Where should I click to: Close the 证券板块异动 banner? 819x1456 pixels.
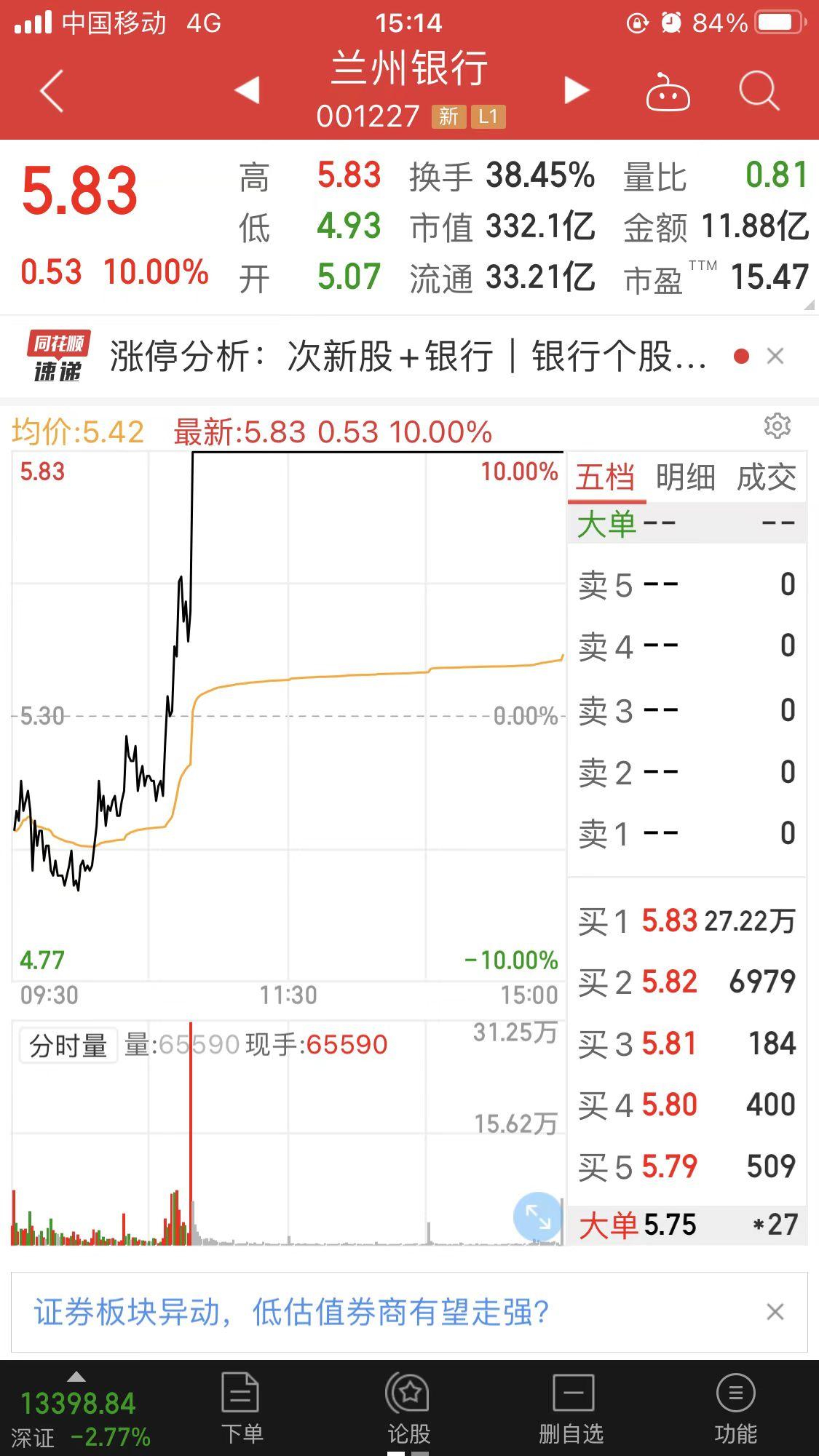click(775, 1312)
